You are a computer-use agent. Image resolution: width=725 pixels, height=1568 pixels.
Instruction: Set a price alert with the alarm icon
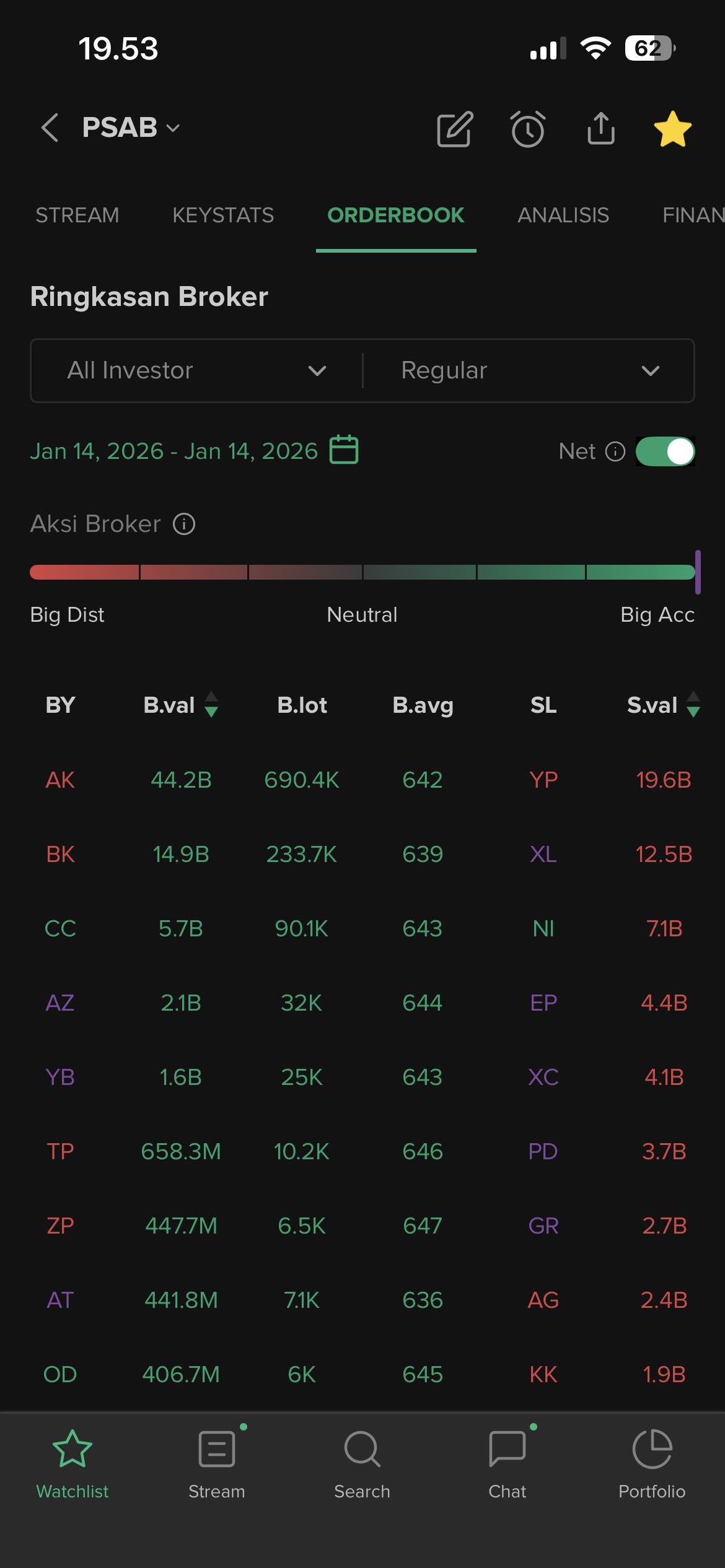[x=528, y=129]
